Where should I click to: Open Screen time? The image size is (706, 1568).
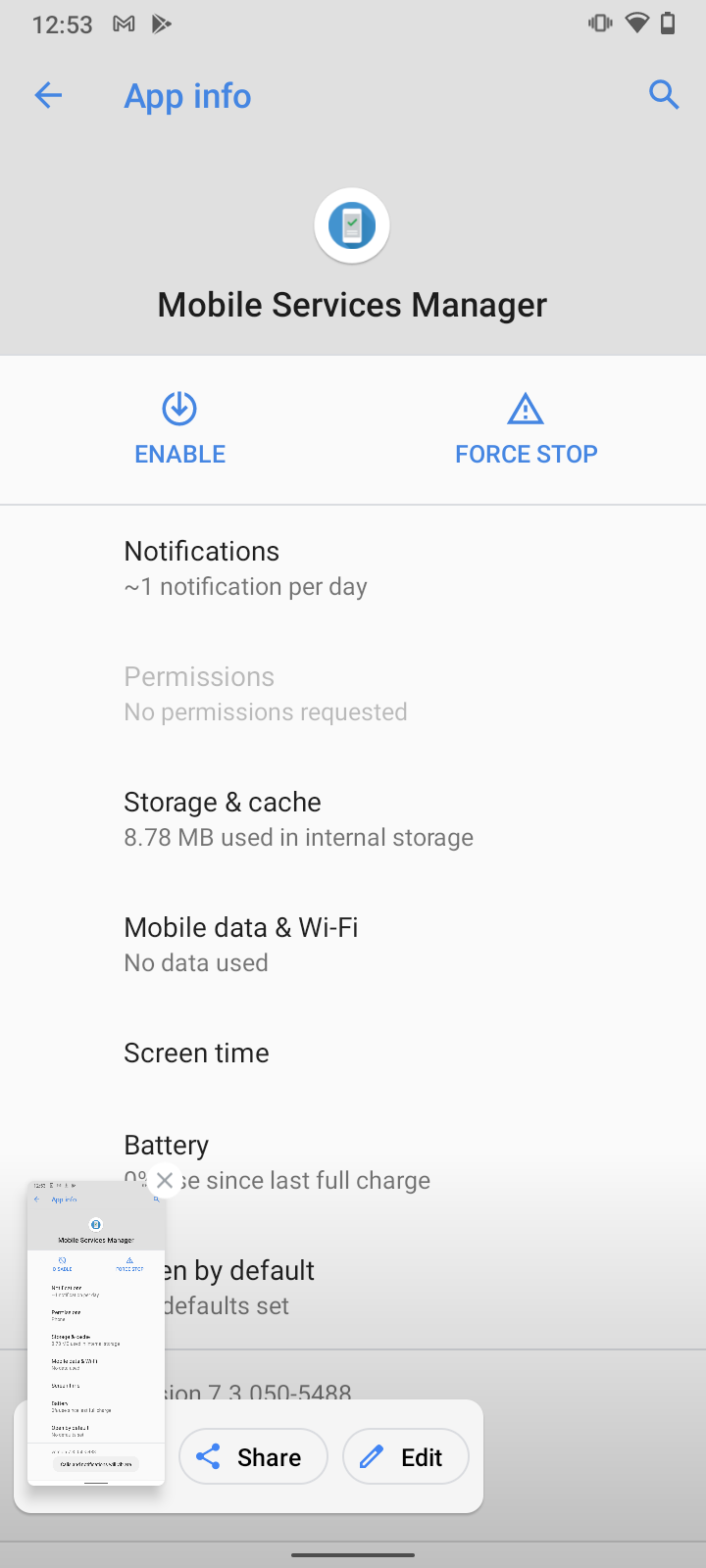353,1053
